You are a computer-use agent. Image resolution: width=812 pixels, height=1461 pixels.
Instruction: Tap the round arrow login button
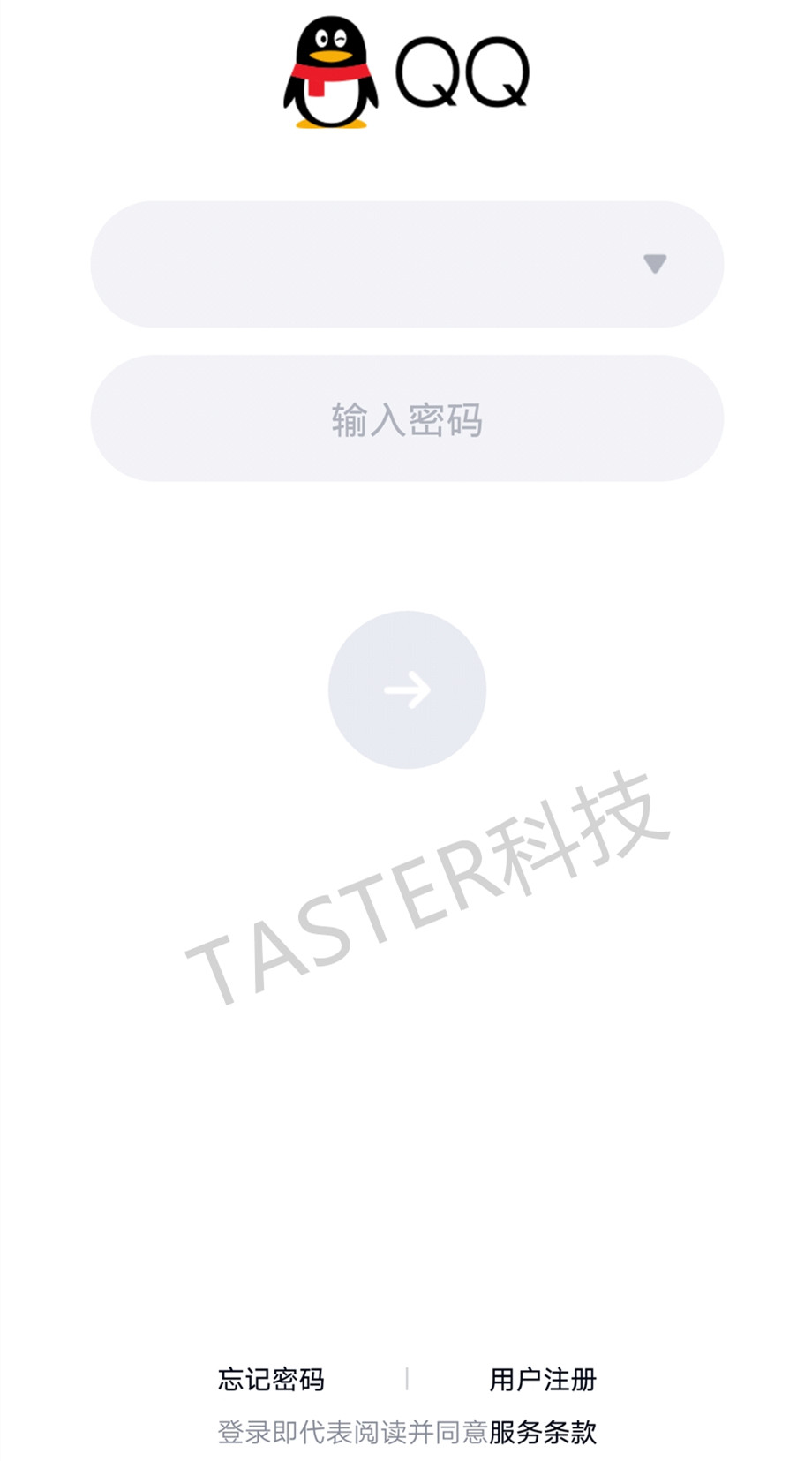[x=407, y=689]
